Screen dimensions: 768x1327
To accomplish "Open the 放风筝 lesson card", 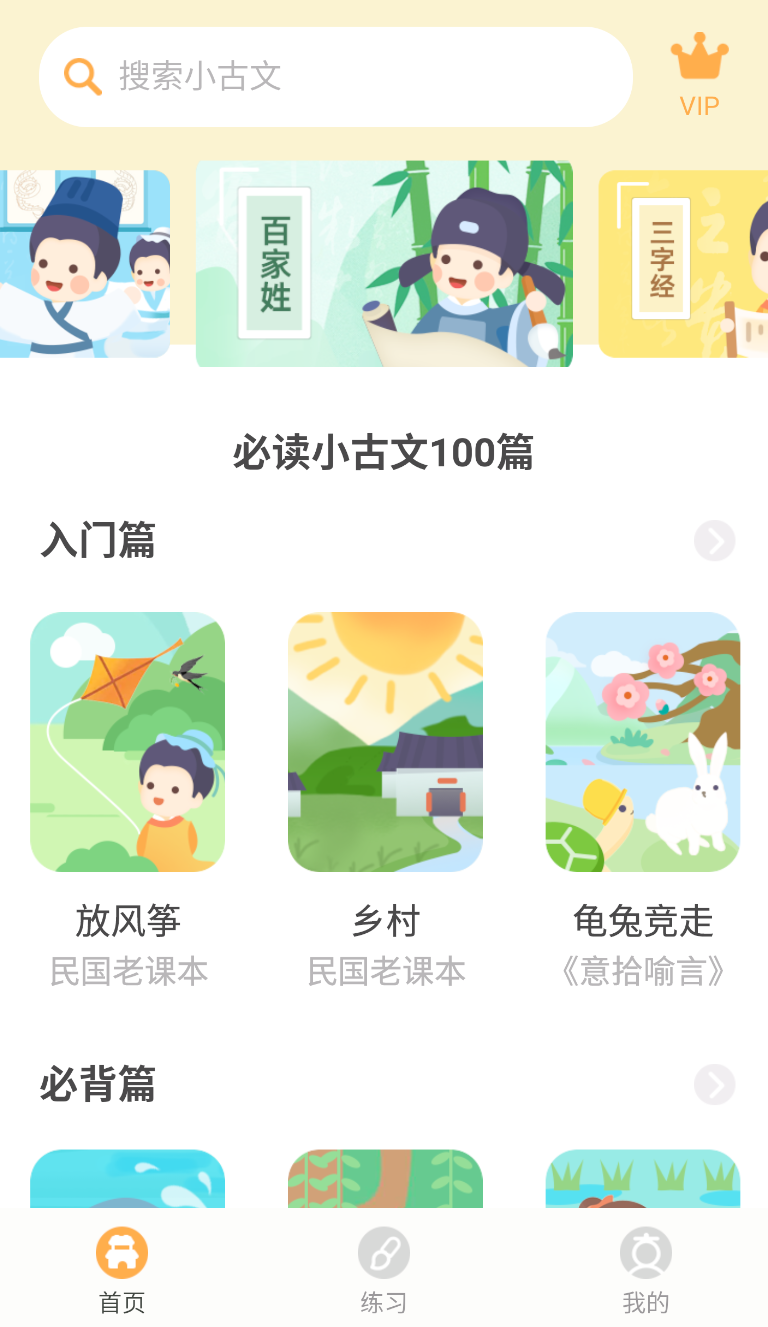I will (x=128, y=742).
